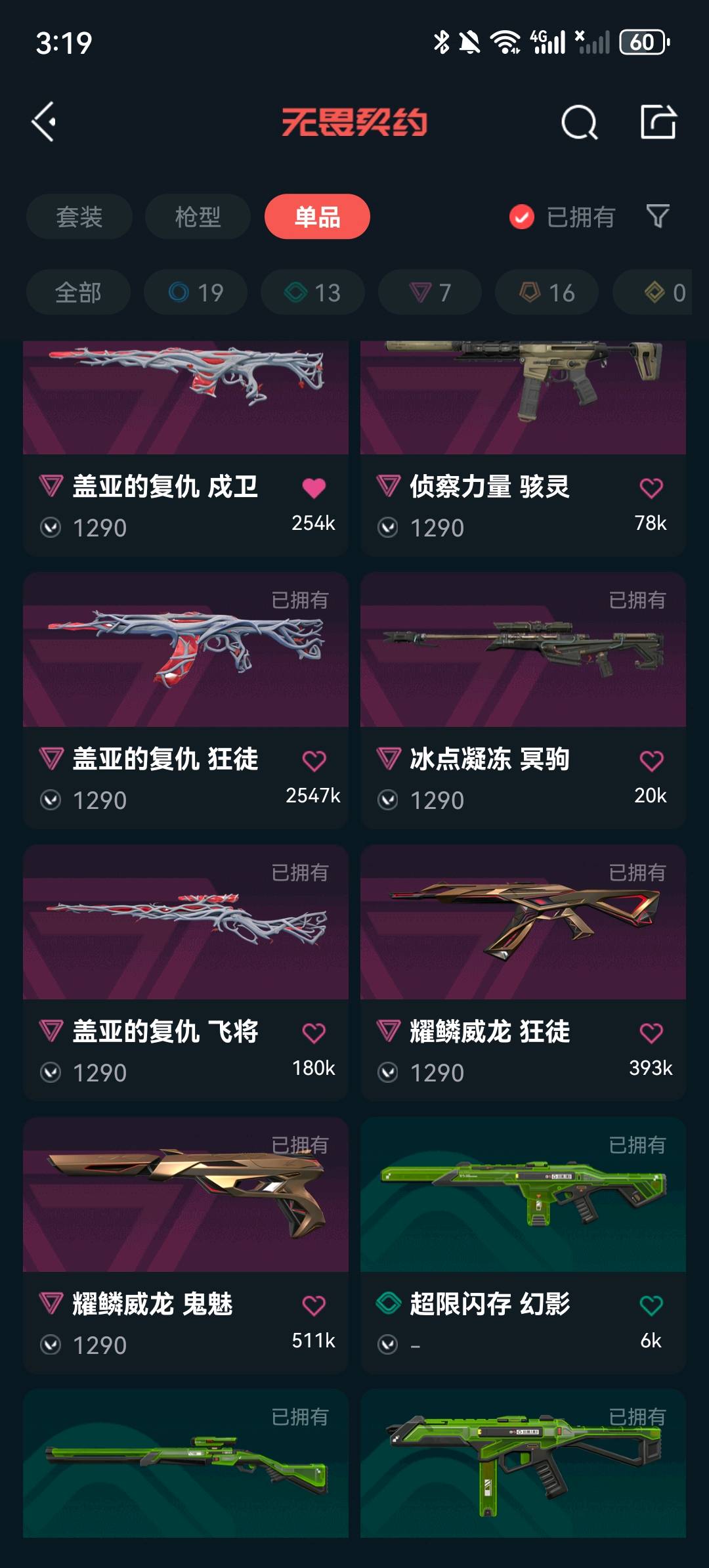Filter by the orange tier chip 16
Image resolution: width=709 pixels, height=1568 pixels.
(547, 292)
